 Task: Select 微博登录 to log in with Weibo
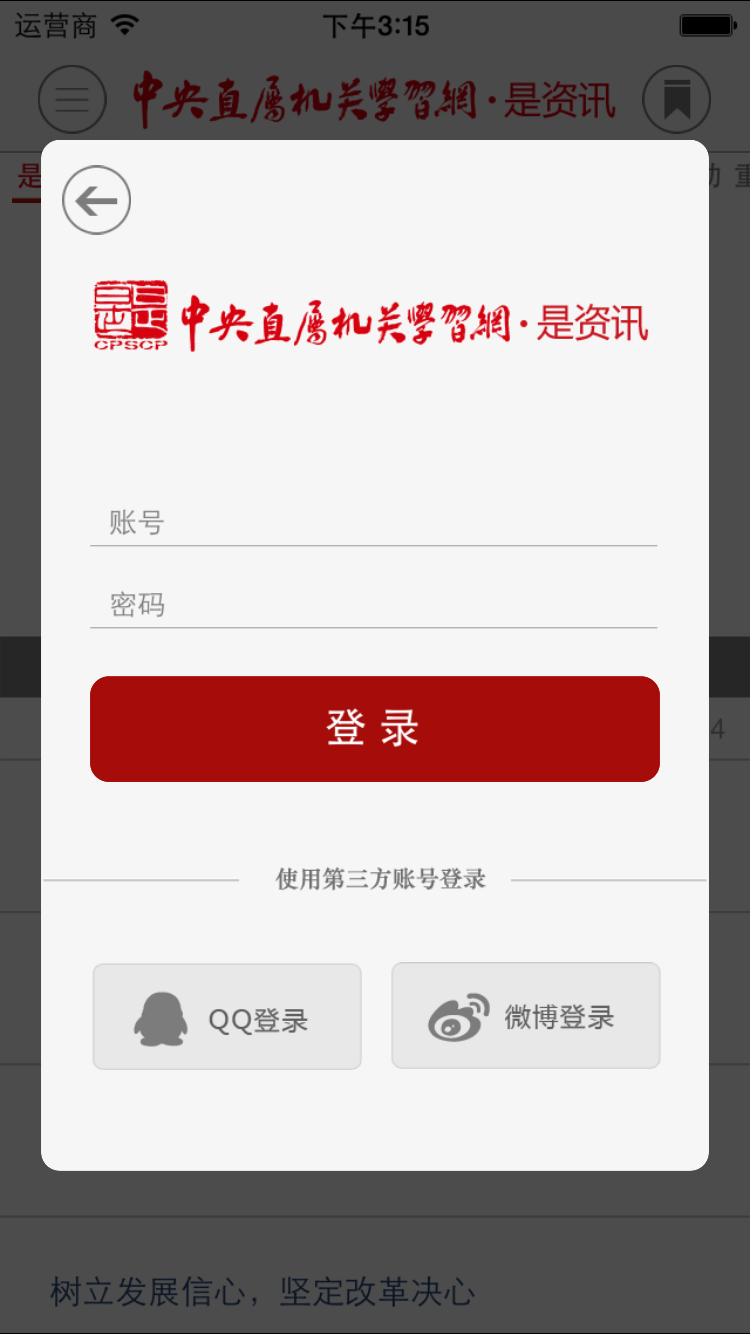[525, 1015]
